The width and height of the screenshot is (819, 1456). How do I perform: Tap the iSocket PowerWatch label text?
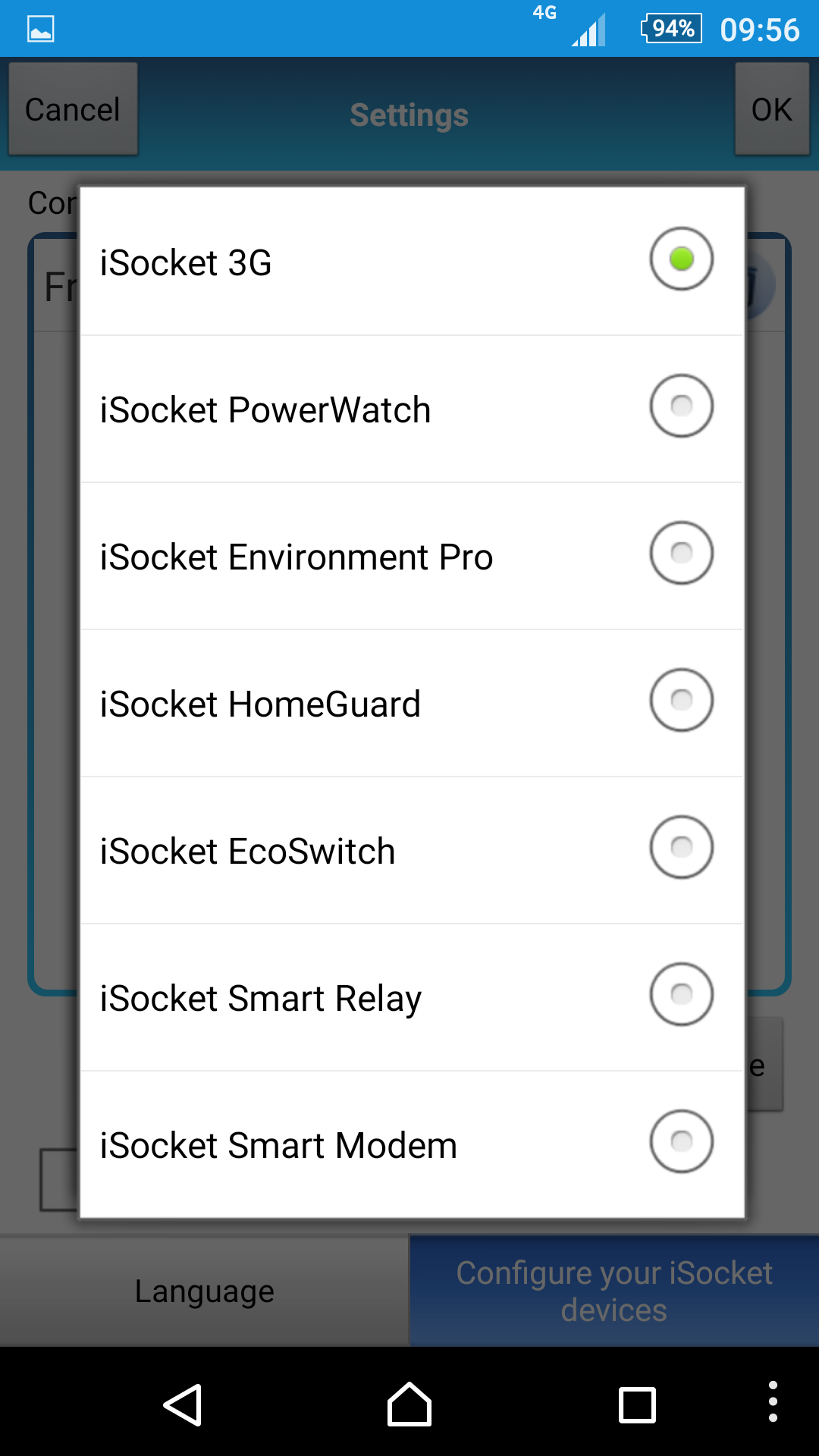pyautogui.click(x=265, y=409)
